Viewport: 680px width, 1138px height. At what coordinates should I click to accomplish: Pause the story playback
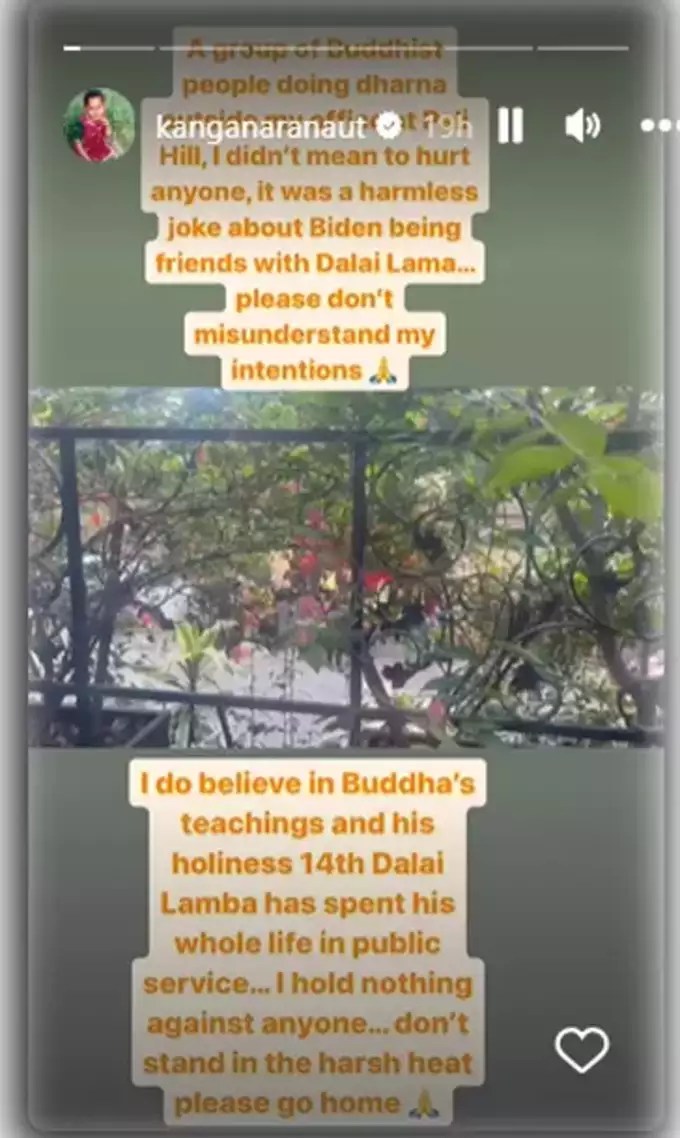tap(510, 127)
